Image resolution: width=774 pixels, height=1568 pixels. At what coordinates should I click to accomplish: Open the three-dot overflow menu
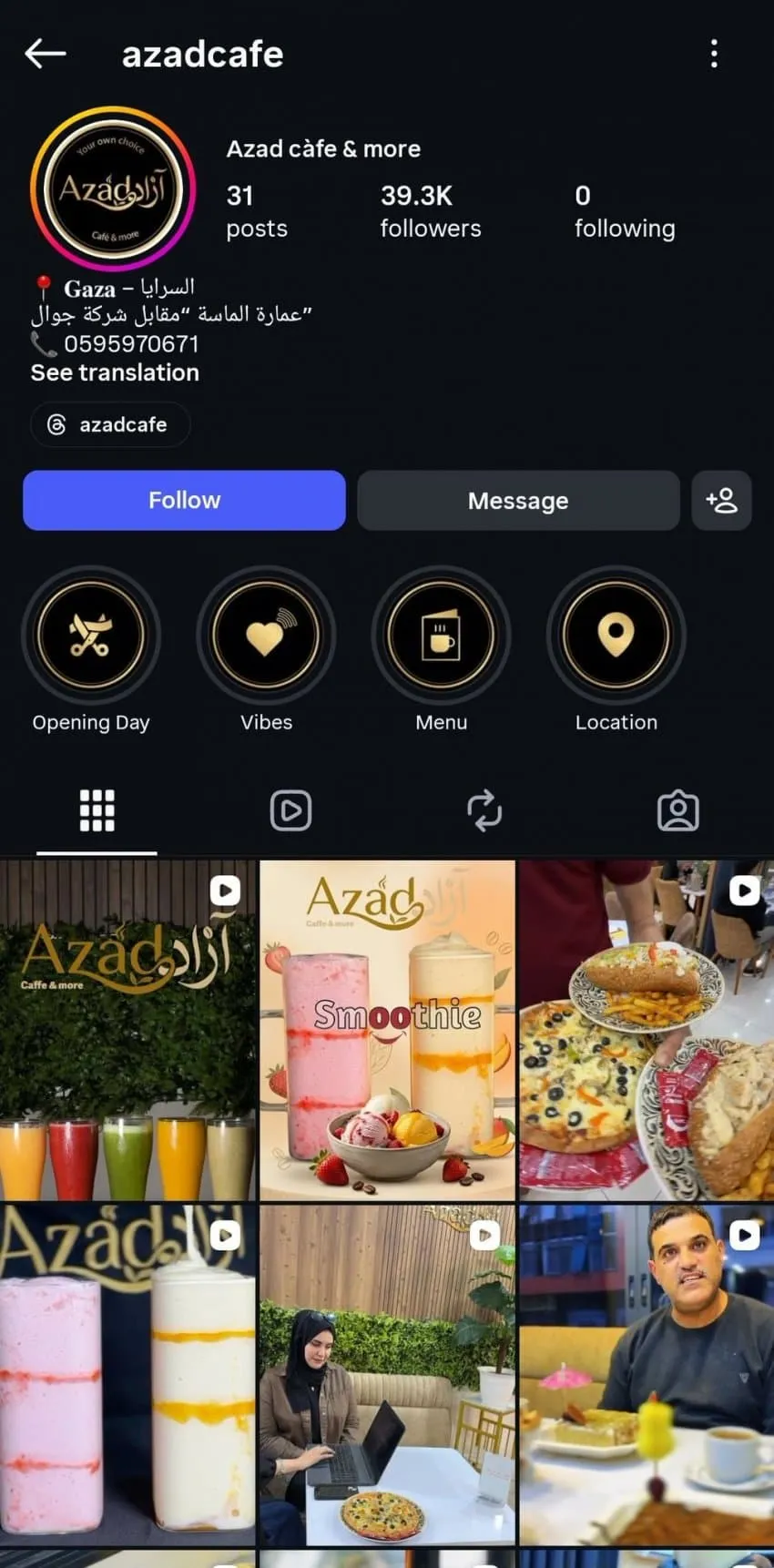714,54
